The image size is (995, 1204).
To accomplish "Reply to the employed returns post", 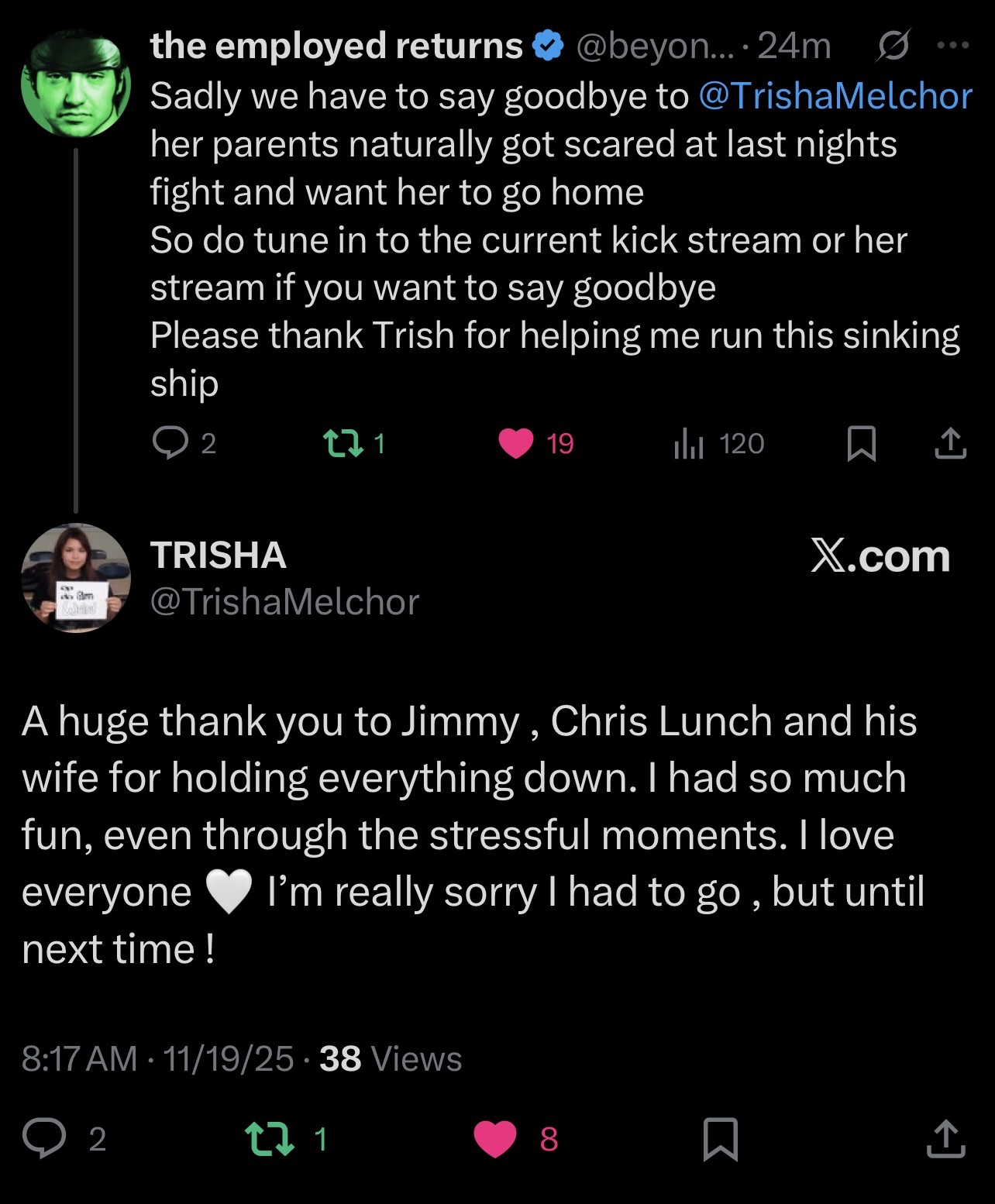I will (170, 443).
